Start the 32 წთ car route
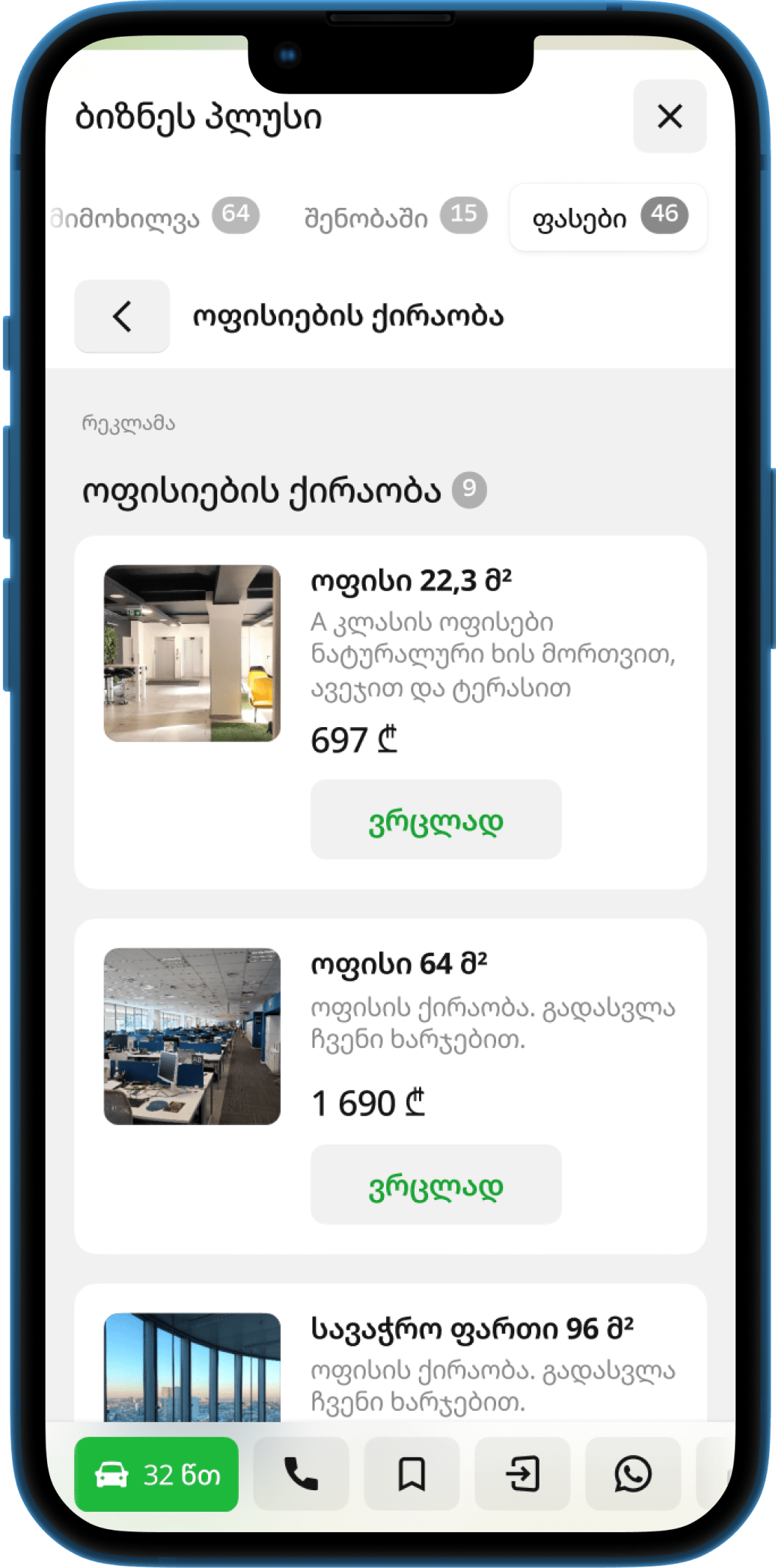The height and width of the screenshot is (1568, 776). click(156, 1474)
